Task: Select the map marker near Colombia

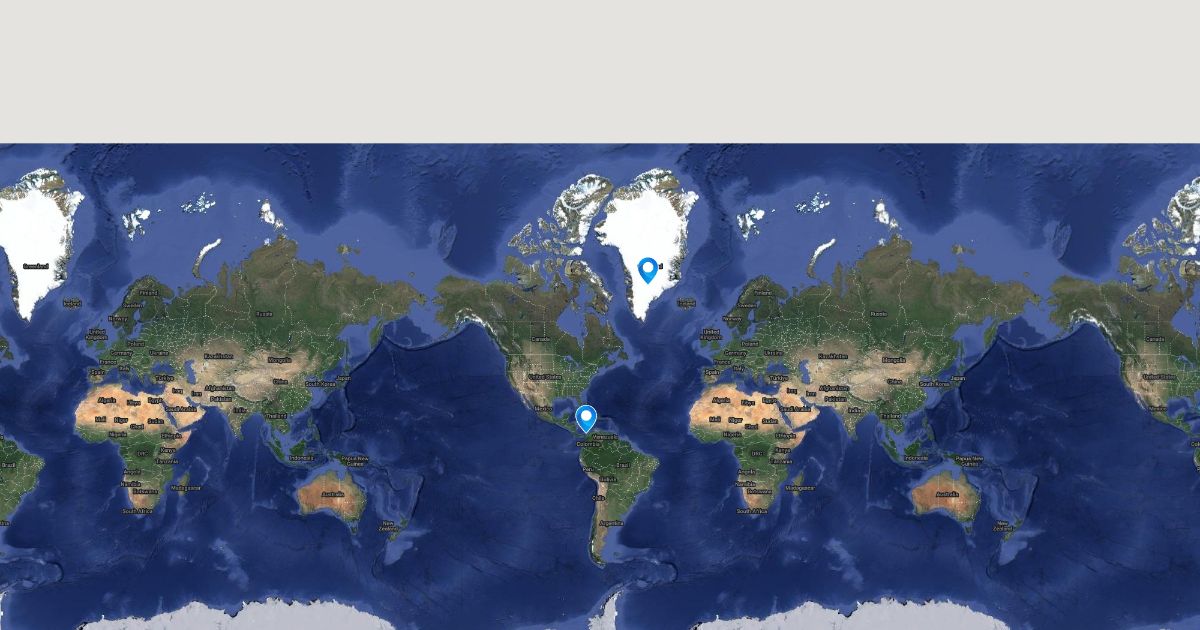Action: (x=586, y=417)
